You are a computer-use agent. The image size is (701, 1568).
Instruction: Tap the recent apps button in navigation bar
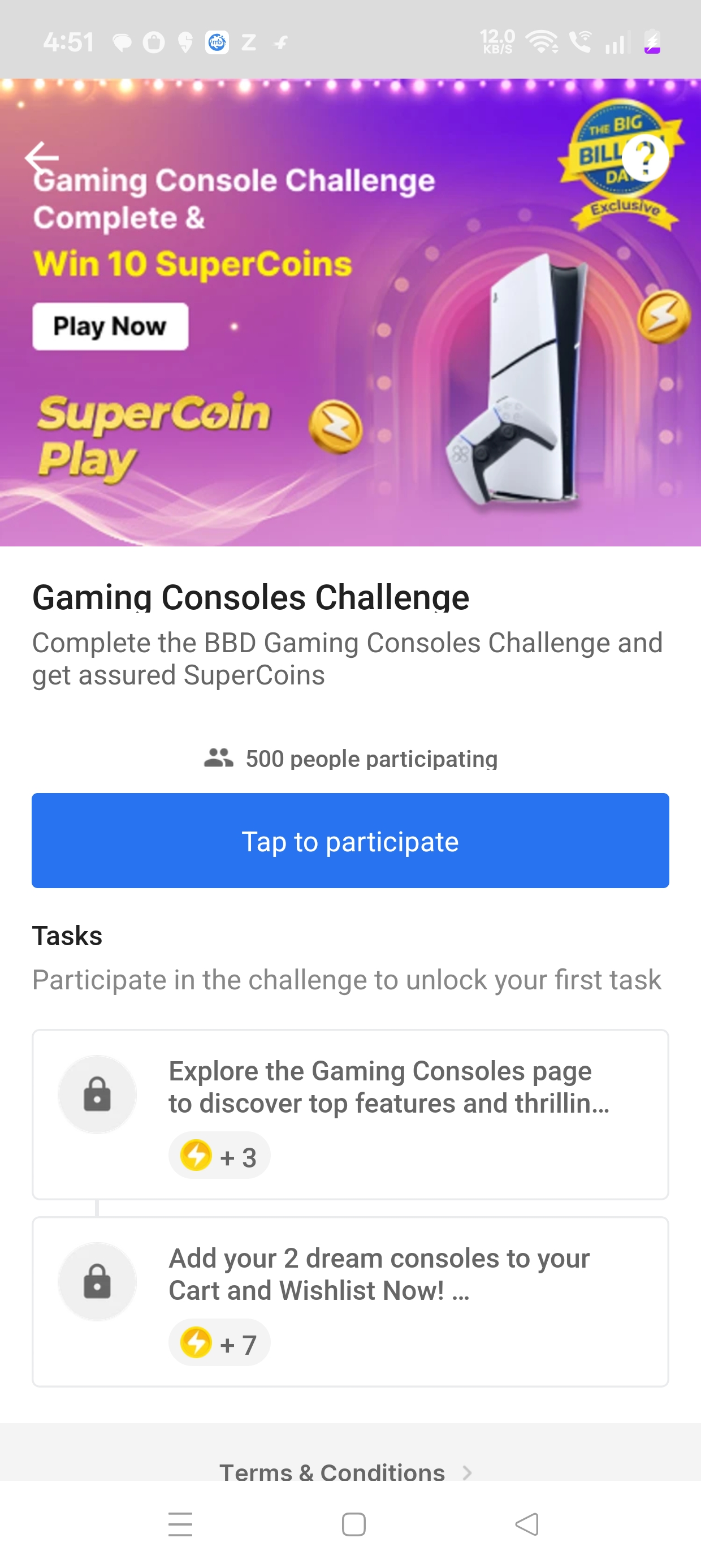[x=180, y=1526]
